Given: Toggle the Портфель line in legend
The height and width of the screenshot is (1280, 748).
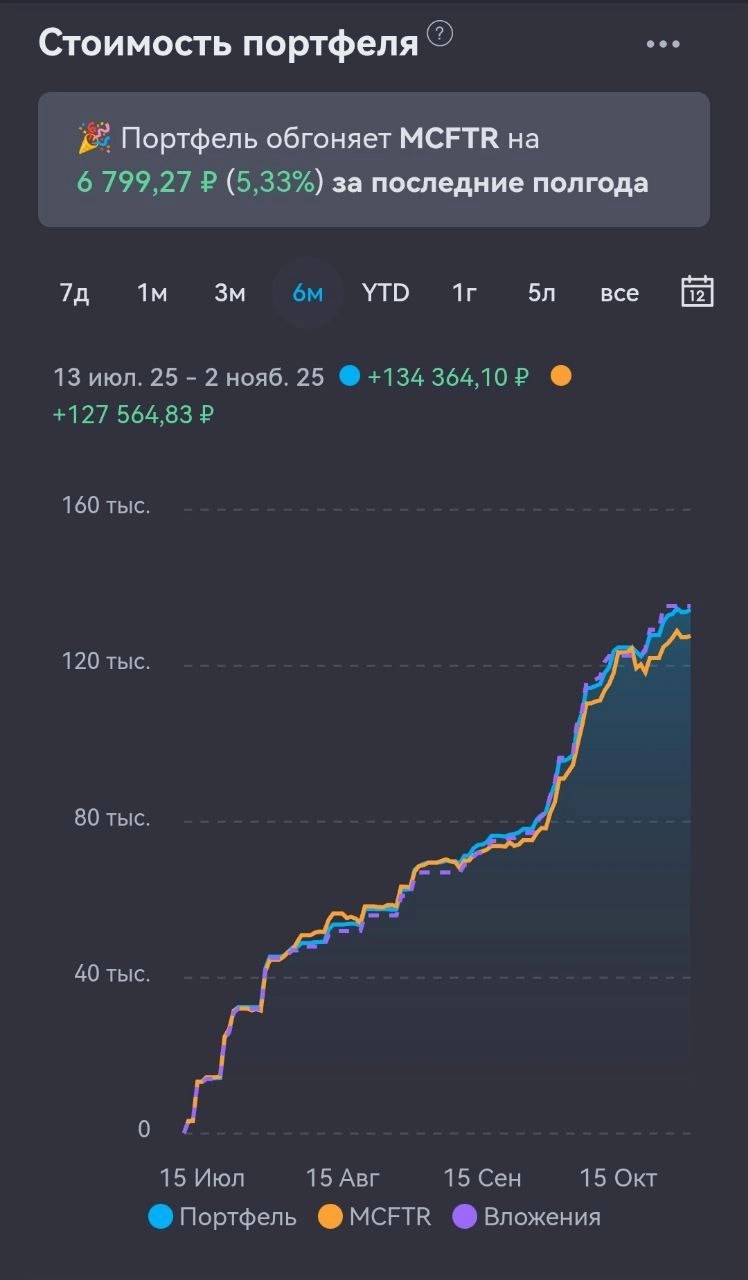Looking at the screenshot, I should [223, 1217].
